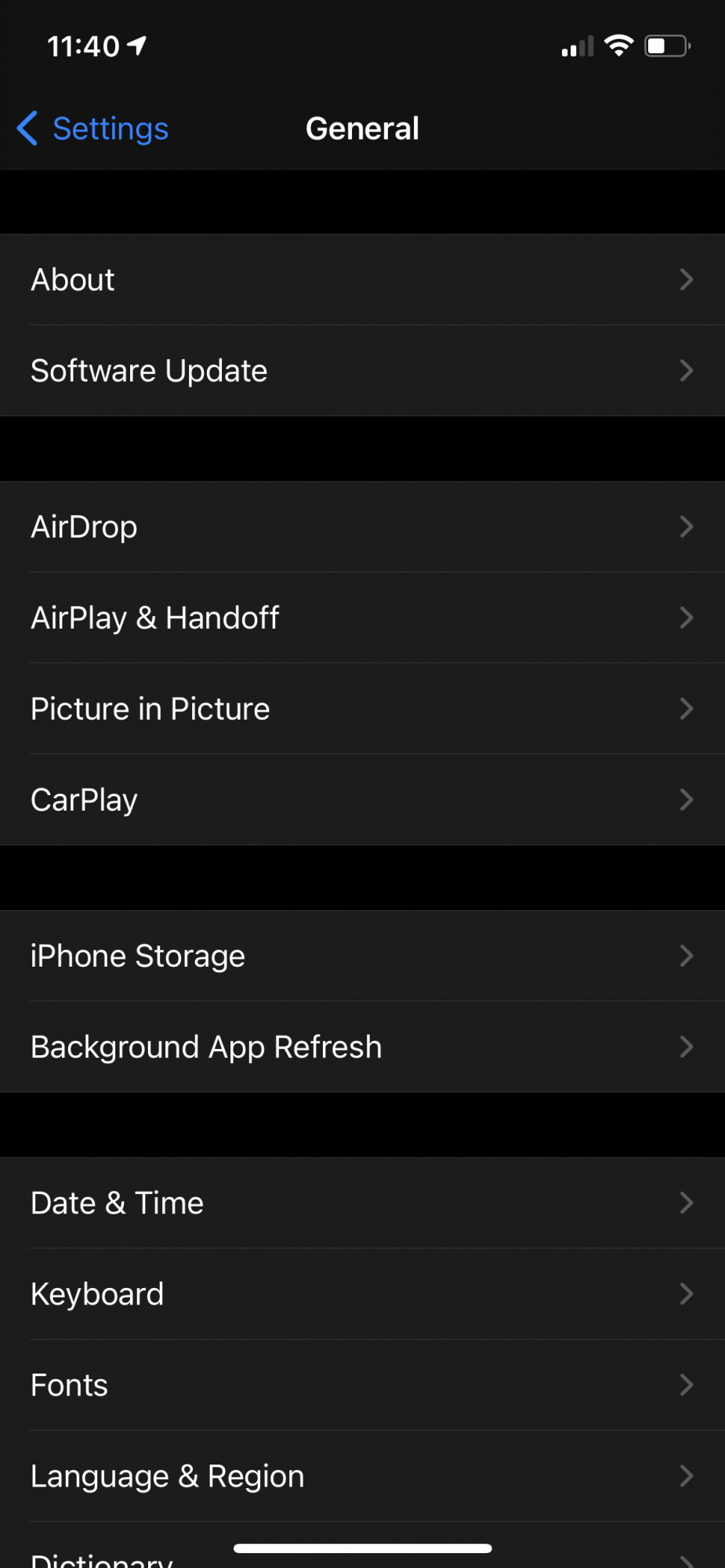
Task: Select Picture in Picture
Action: tap(362, 709)
